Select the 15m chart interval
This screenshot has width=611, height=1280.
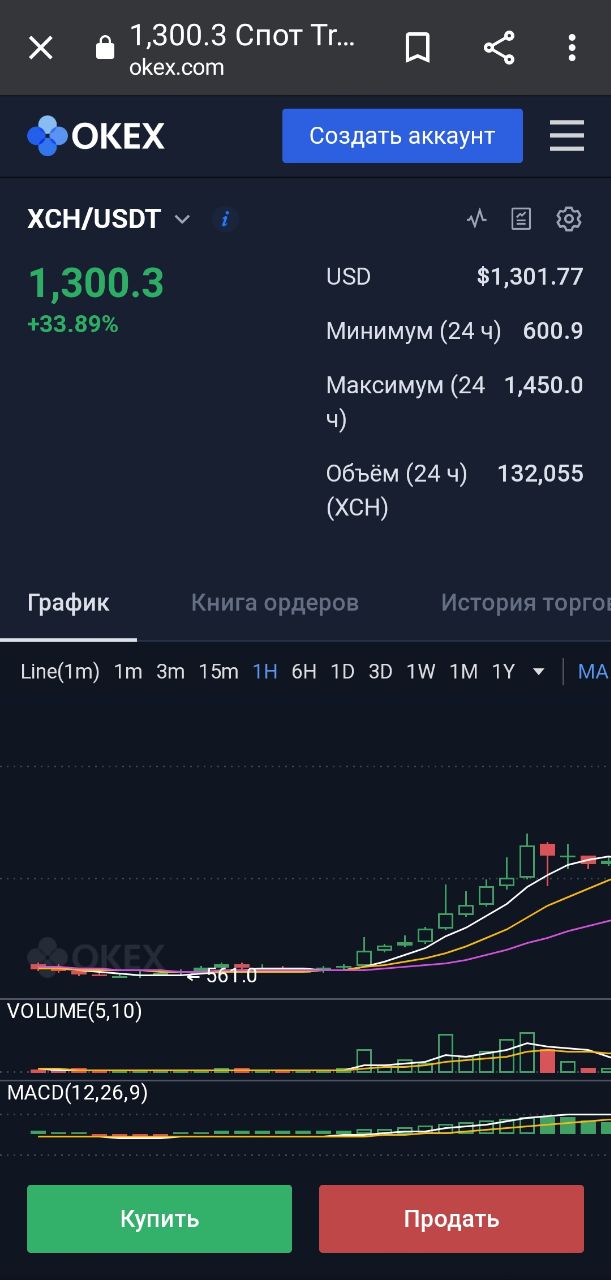click(x=218, y=672)
